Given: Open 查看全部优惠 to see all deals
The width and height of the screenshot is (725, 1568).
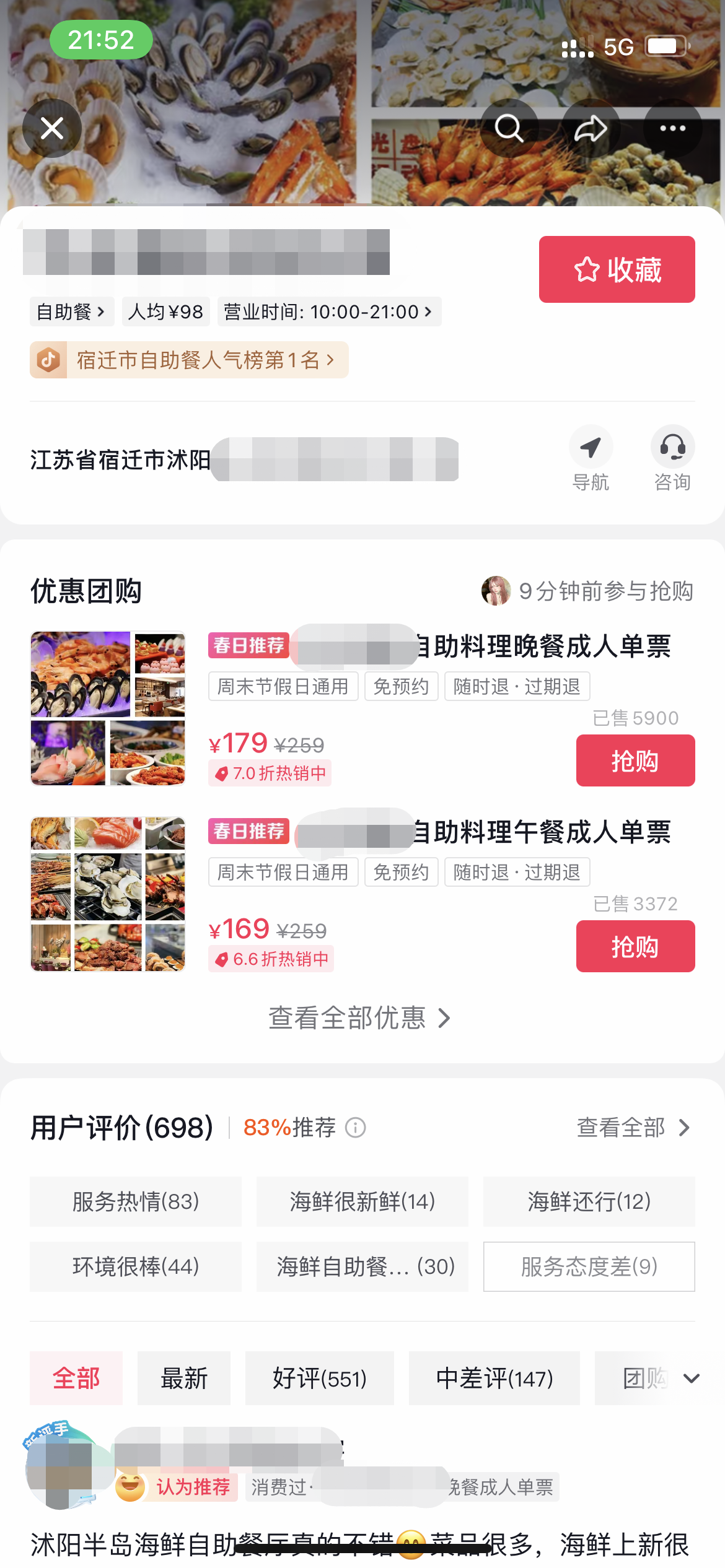Looking at the screenshot, I should [x=359, y=1018].
